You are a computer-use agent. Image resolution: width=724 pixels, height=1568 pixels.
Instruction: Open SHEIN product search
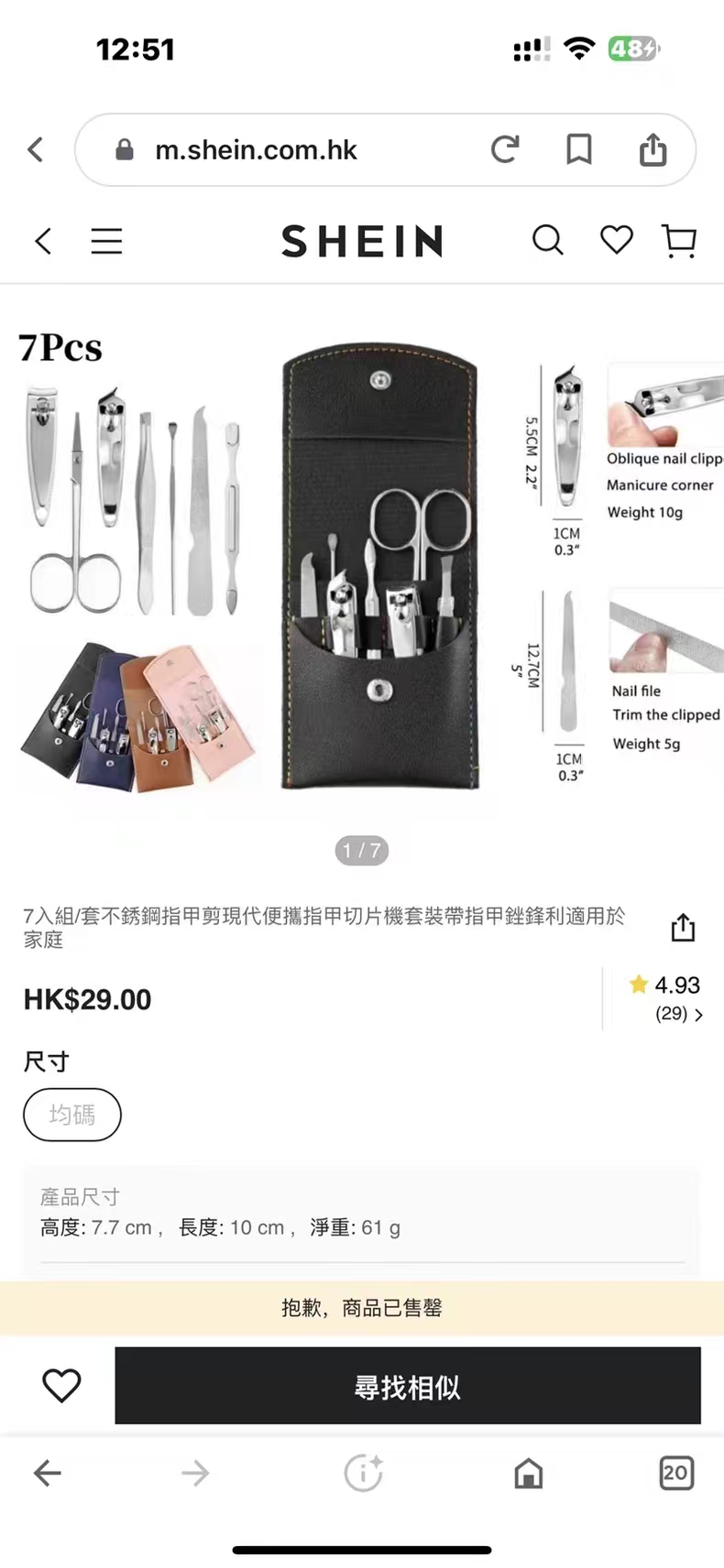(547, 240)
